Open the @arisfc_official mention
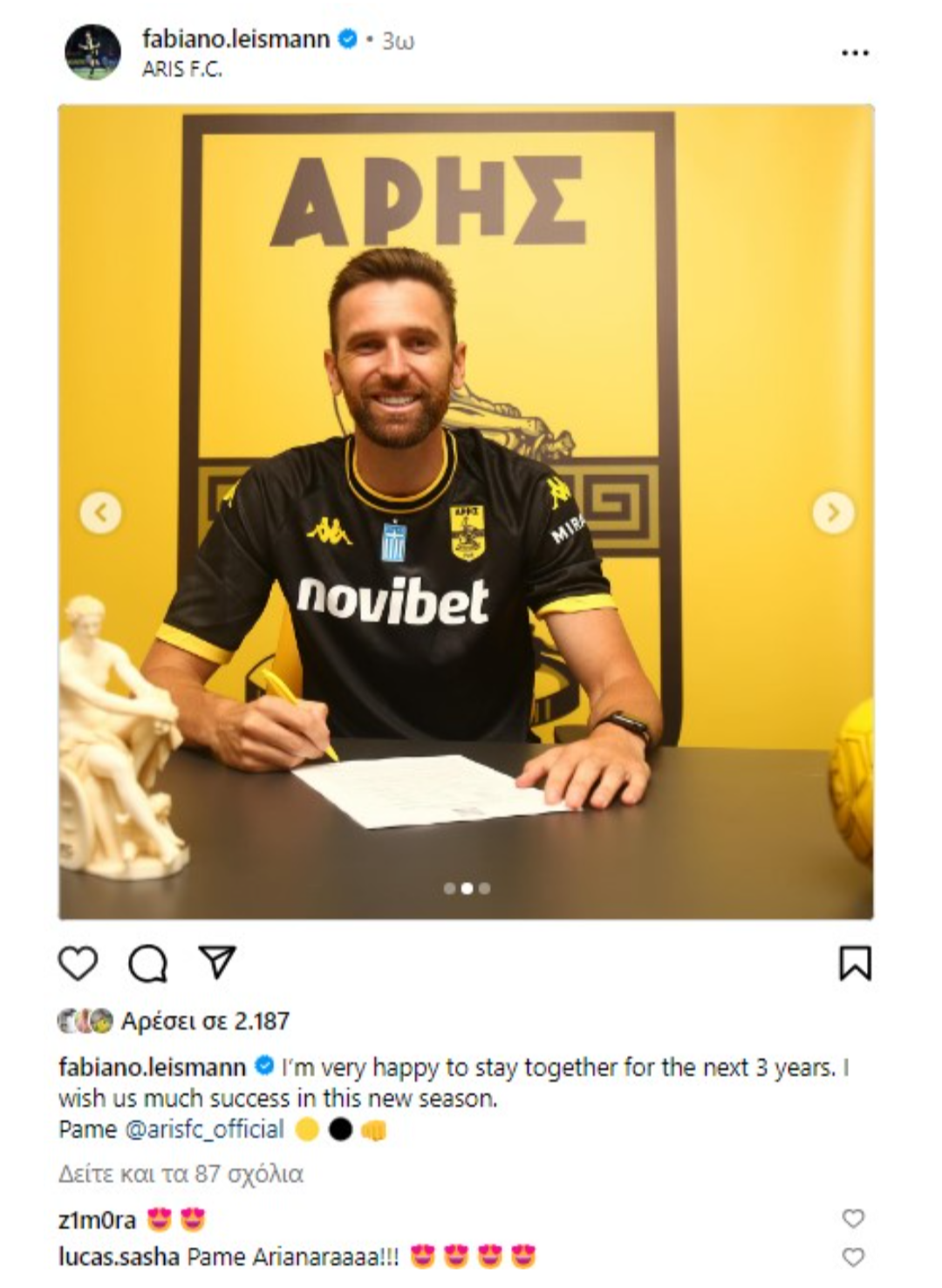This screenshot has width=942, height=1288. coord(205,1129)
